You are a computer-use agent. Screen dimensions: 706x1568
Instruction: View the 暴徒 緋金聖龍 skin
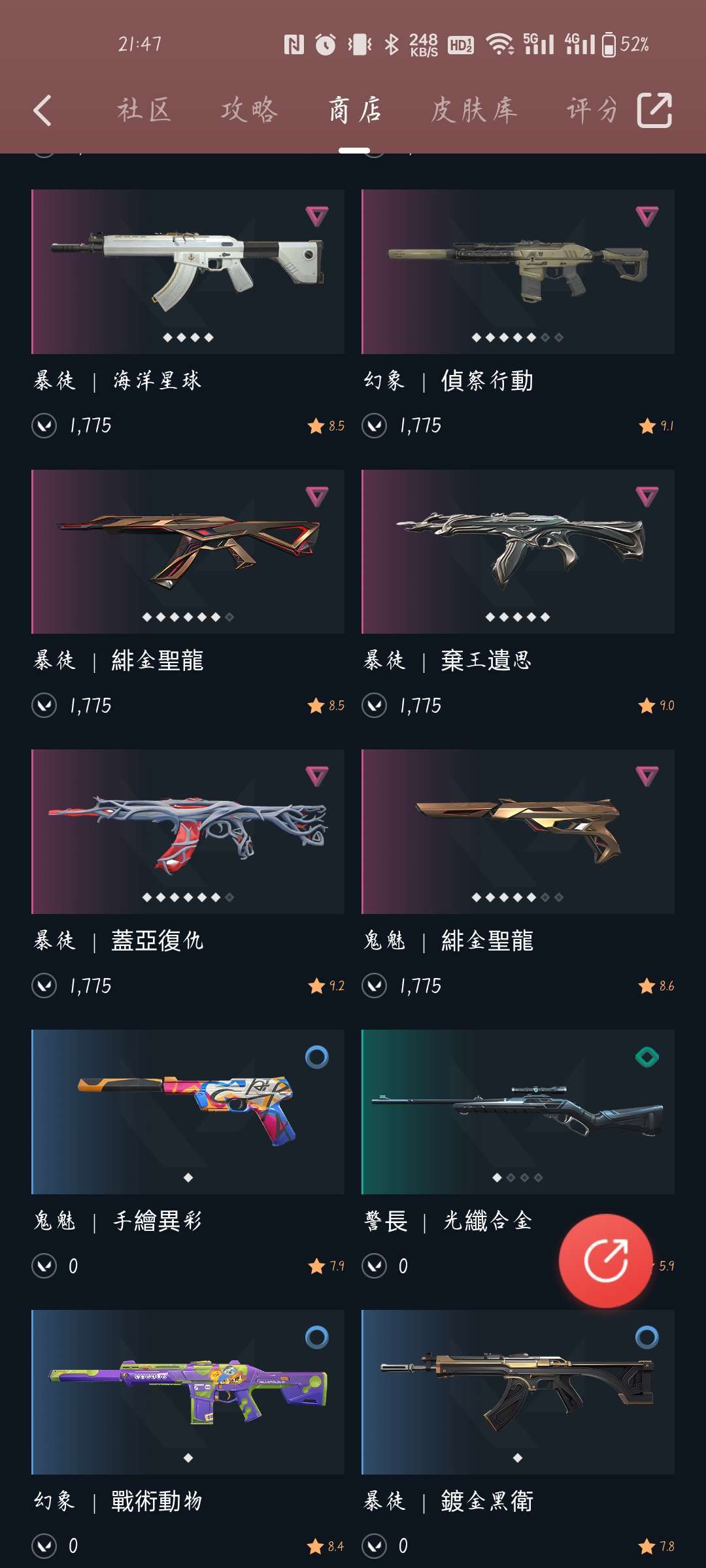point(188,551)
